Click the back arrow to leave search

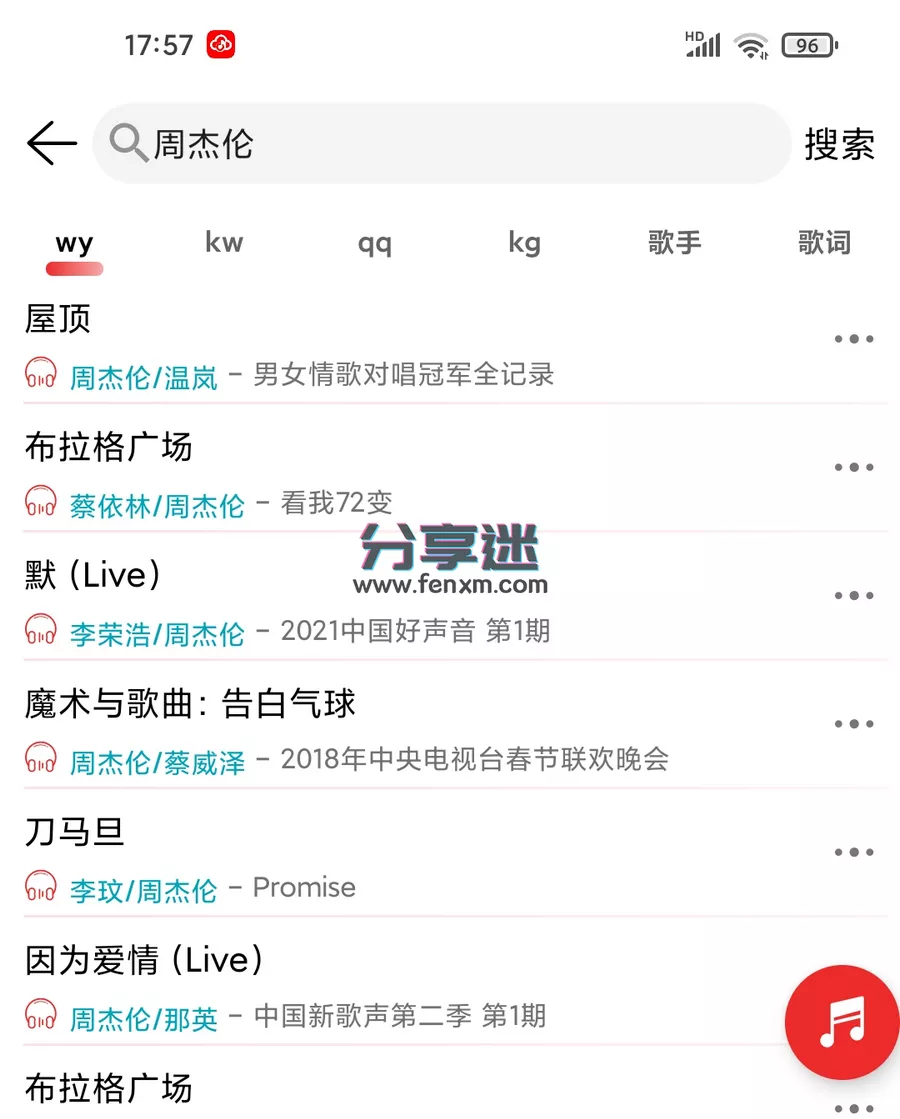click(x=50, y=144)
